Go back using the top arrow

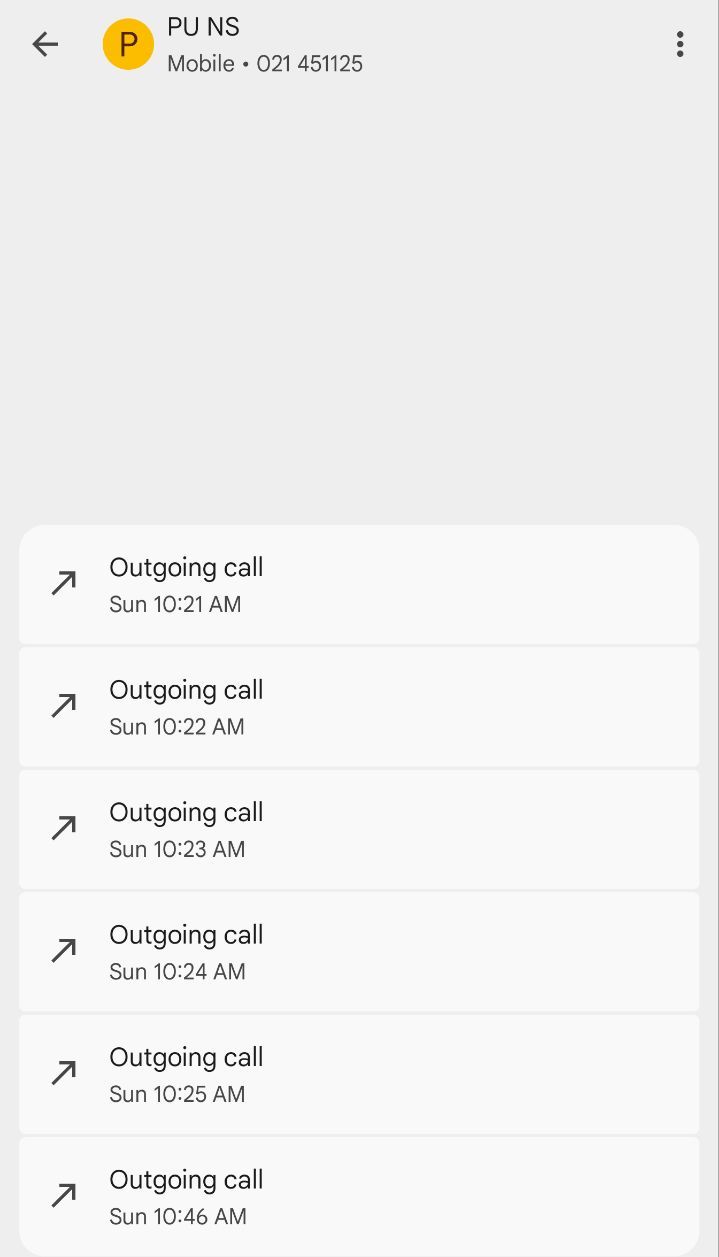[x=45, y=44]
